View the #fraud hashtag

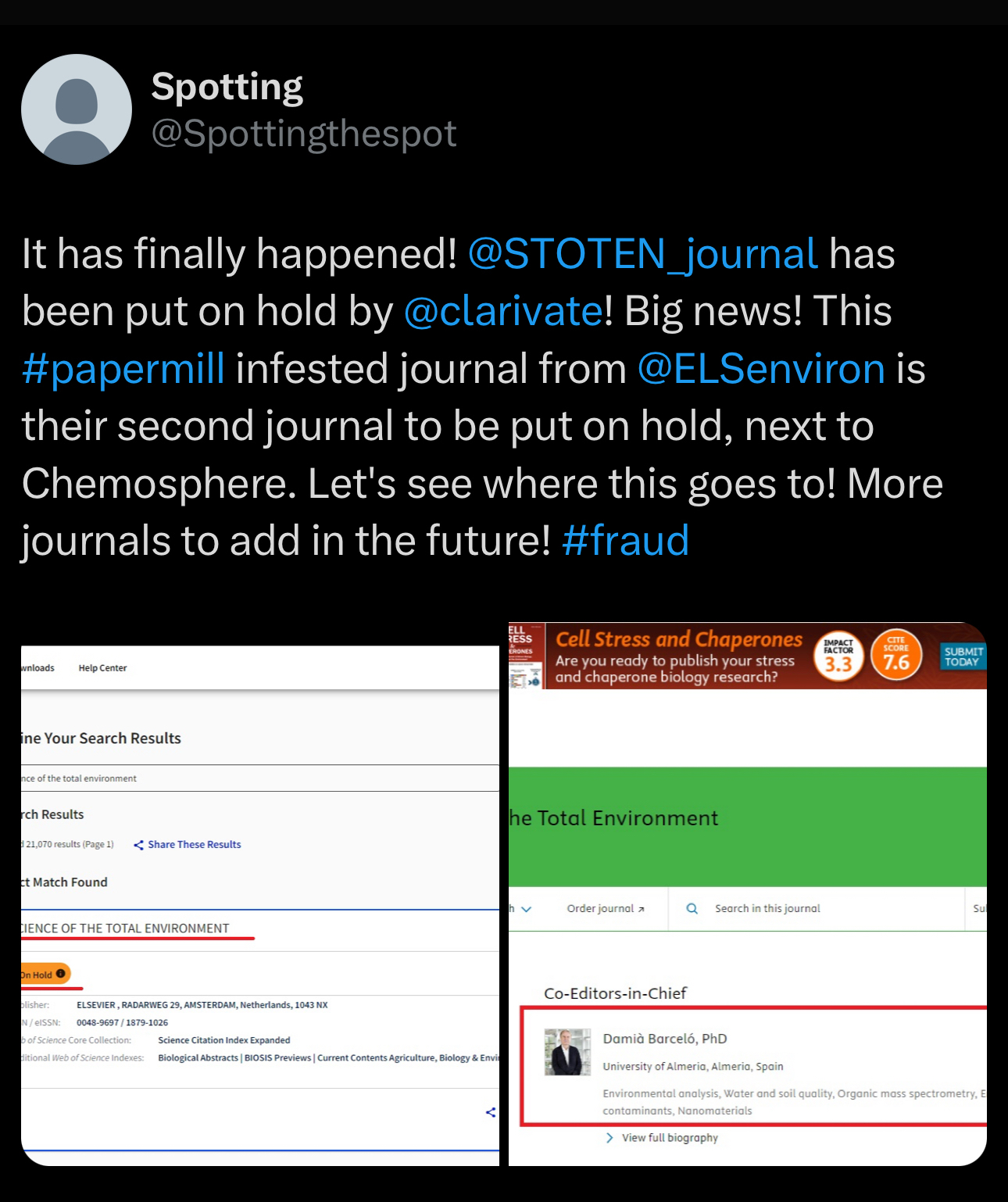click(x=625, y=541)
